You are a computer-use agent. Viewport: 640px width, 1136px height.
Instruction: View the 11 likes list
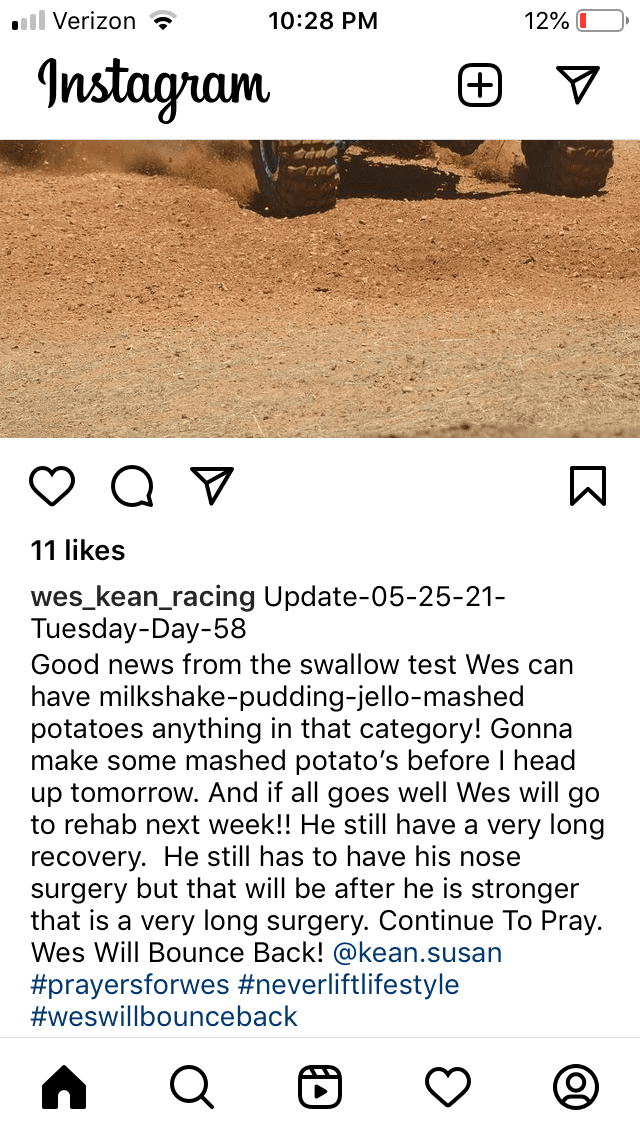(x=78, y=551)
